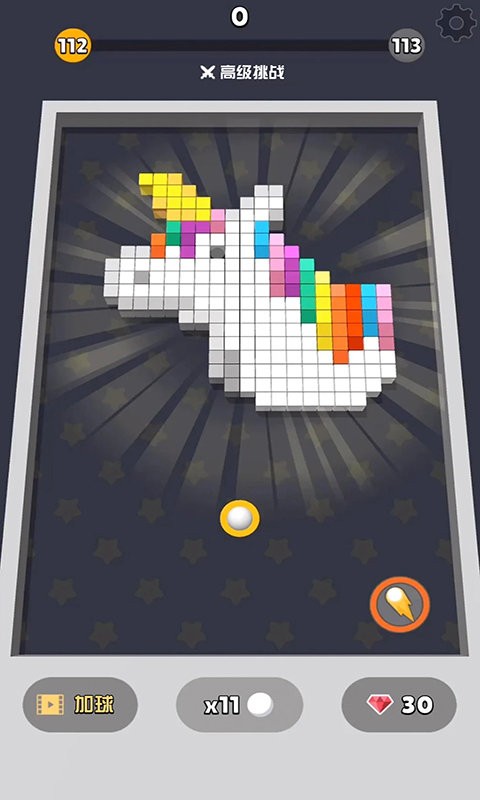Viewport: 480px width, 800px height.
Task: Activate the fireball power-up button
Action: 400,605
